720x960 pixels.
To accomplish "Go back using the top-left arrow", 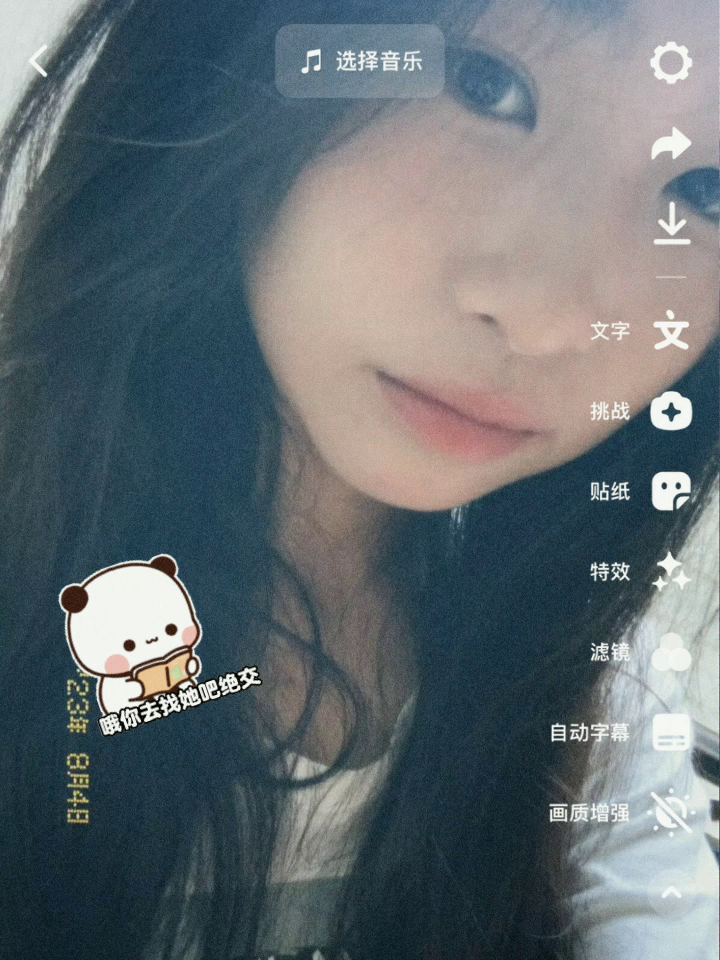I will [x=38, y=62].
